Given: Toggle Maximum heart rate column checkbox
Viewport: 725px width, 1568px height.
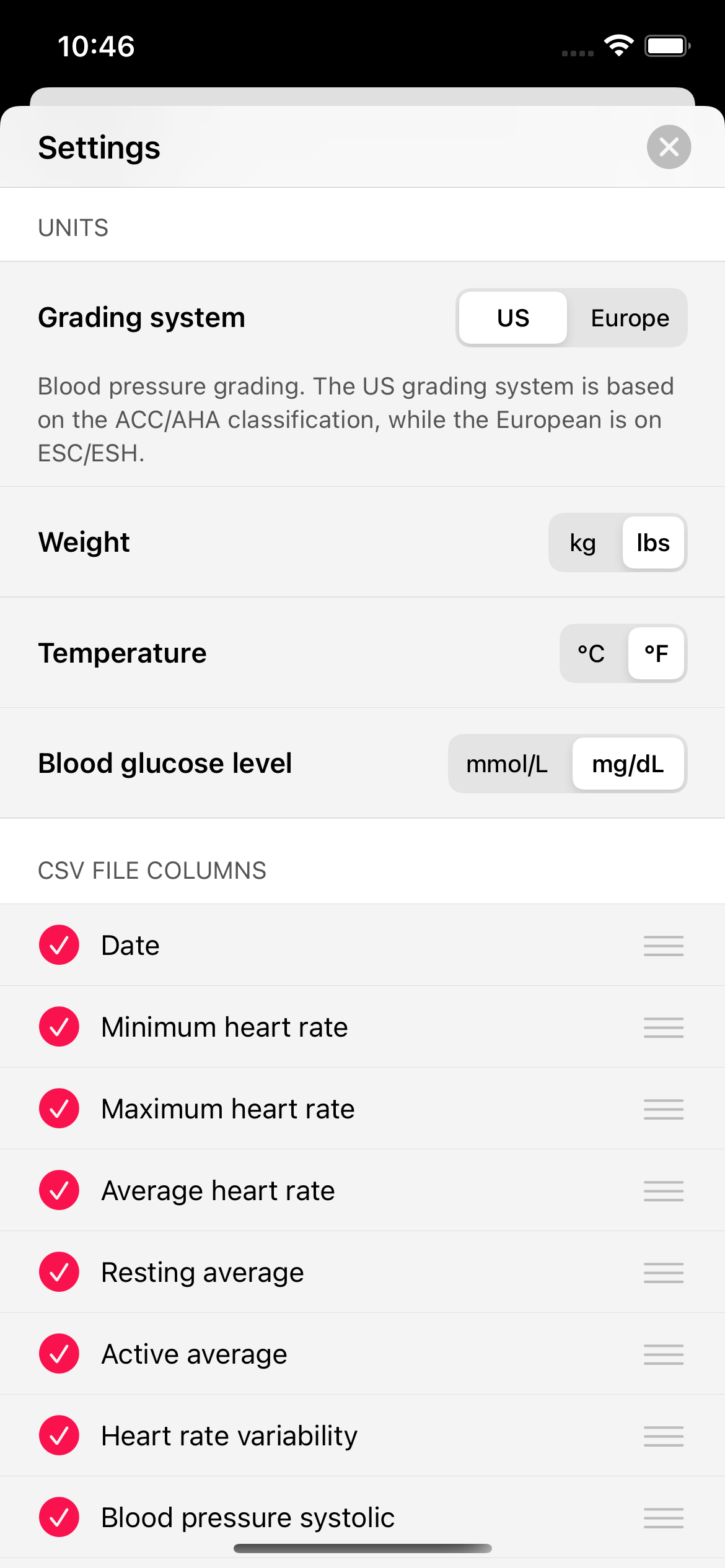Looking at the screenshot, I should (59, 1108).
